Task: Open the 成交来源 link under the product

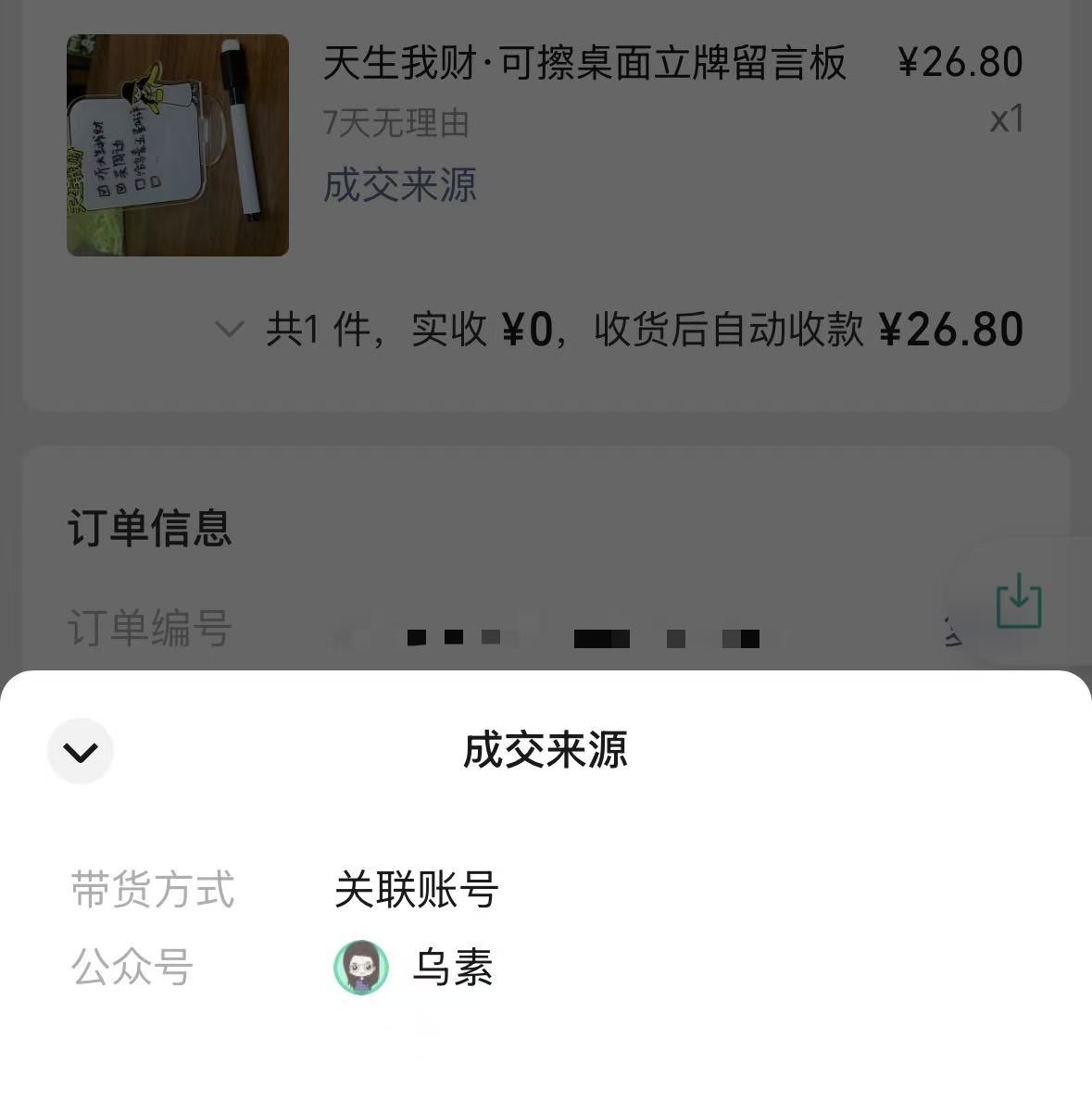Action: point(399,185)
